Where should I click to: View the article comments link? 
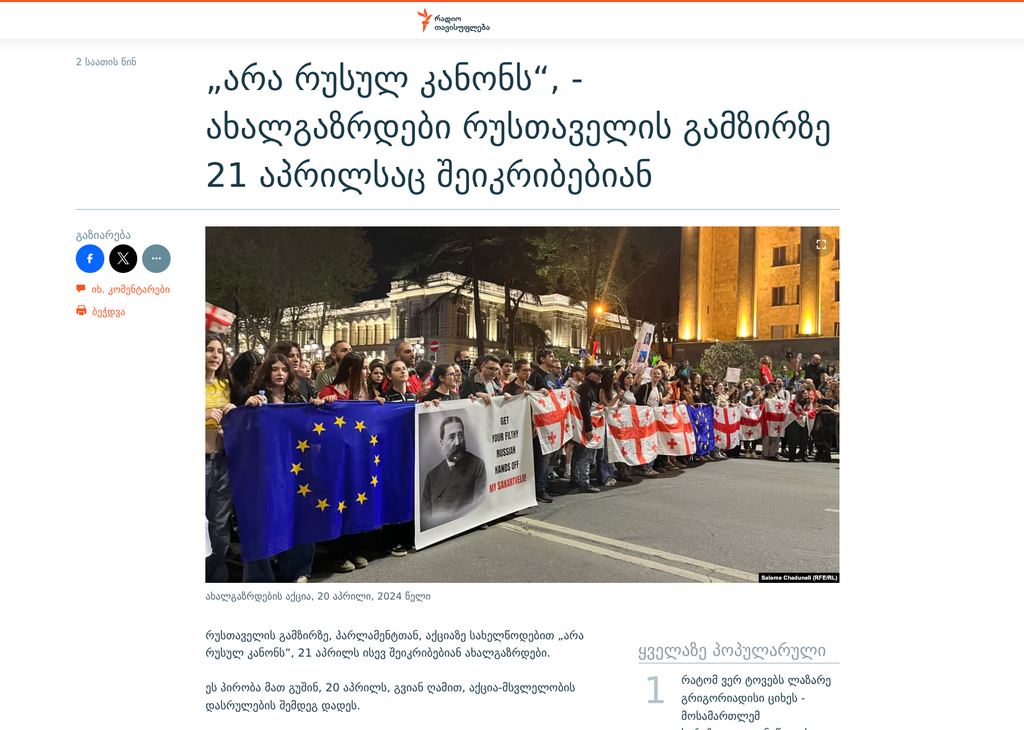[130, 290]
